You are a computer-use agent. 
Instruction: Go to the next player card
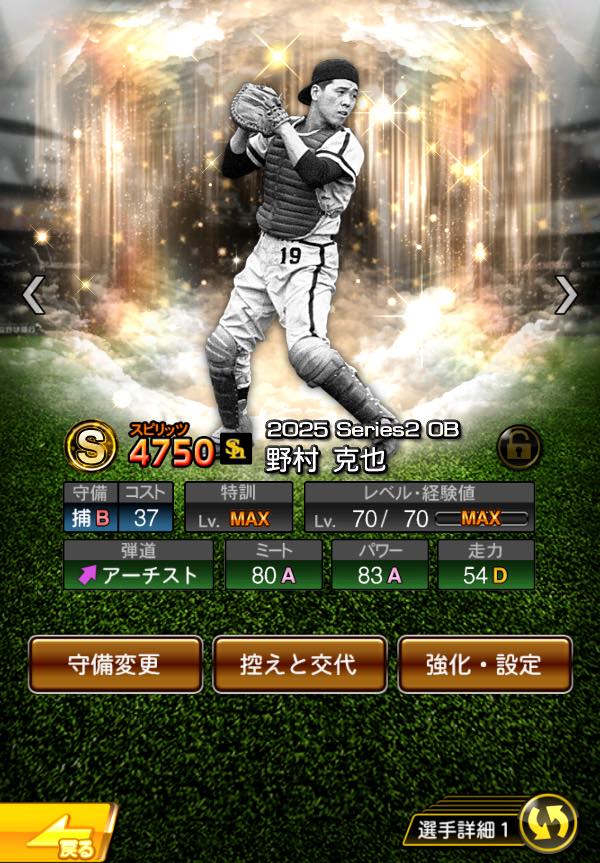[x=567, y=294]
